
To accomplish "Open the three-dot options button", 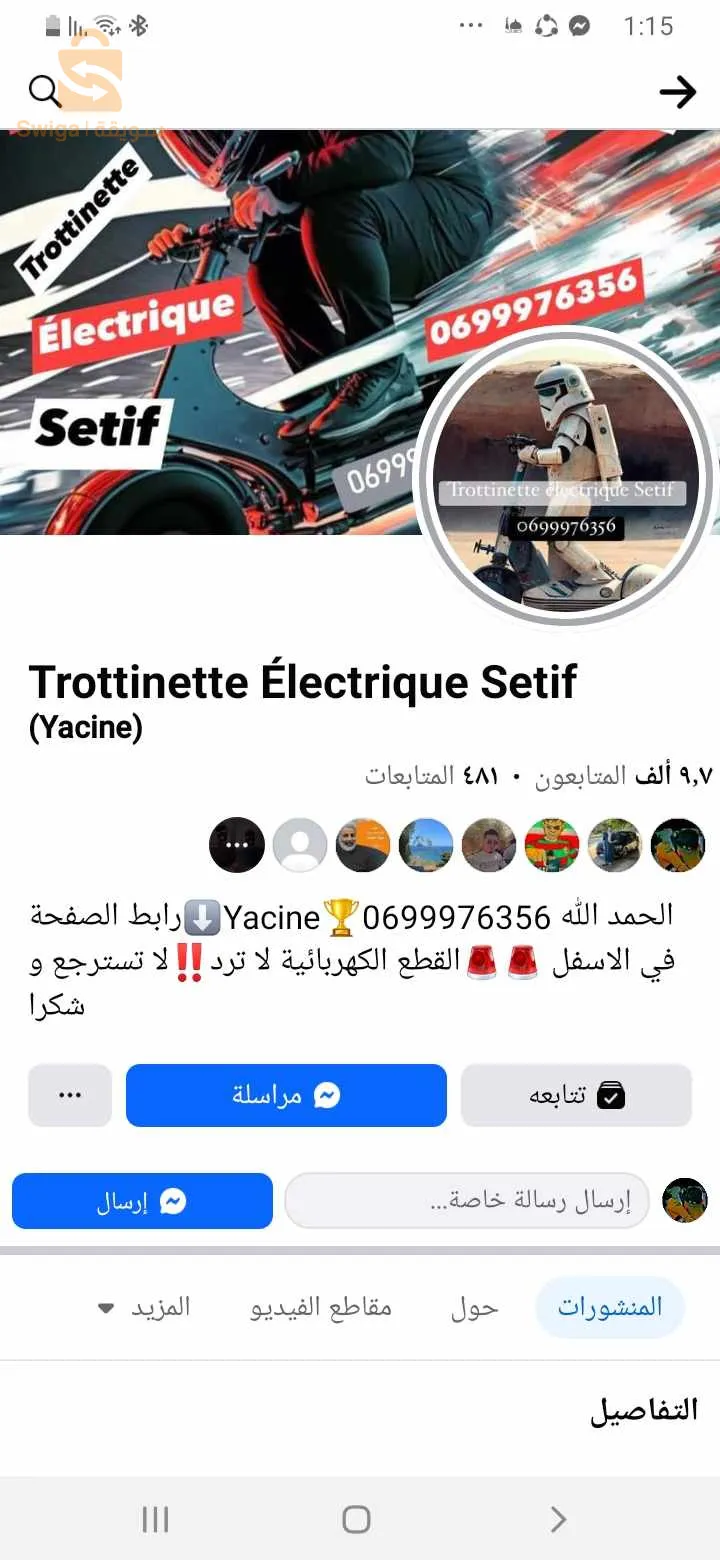I will [x=70, y=1095].
